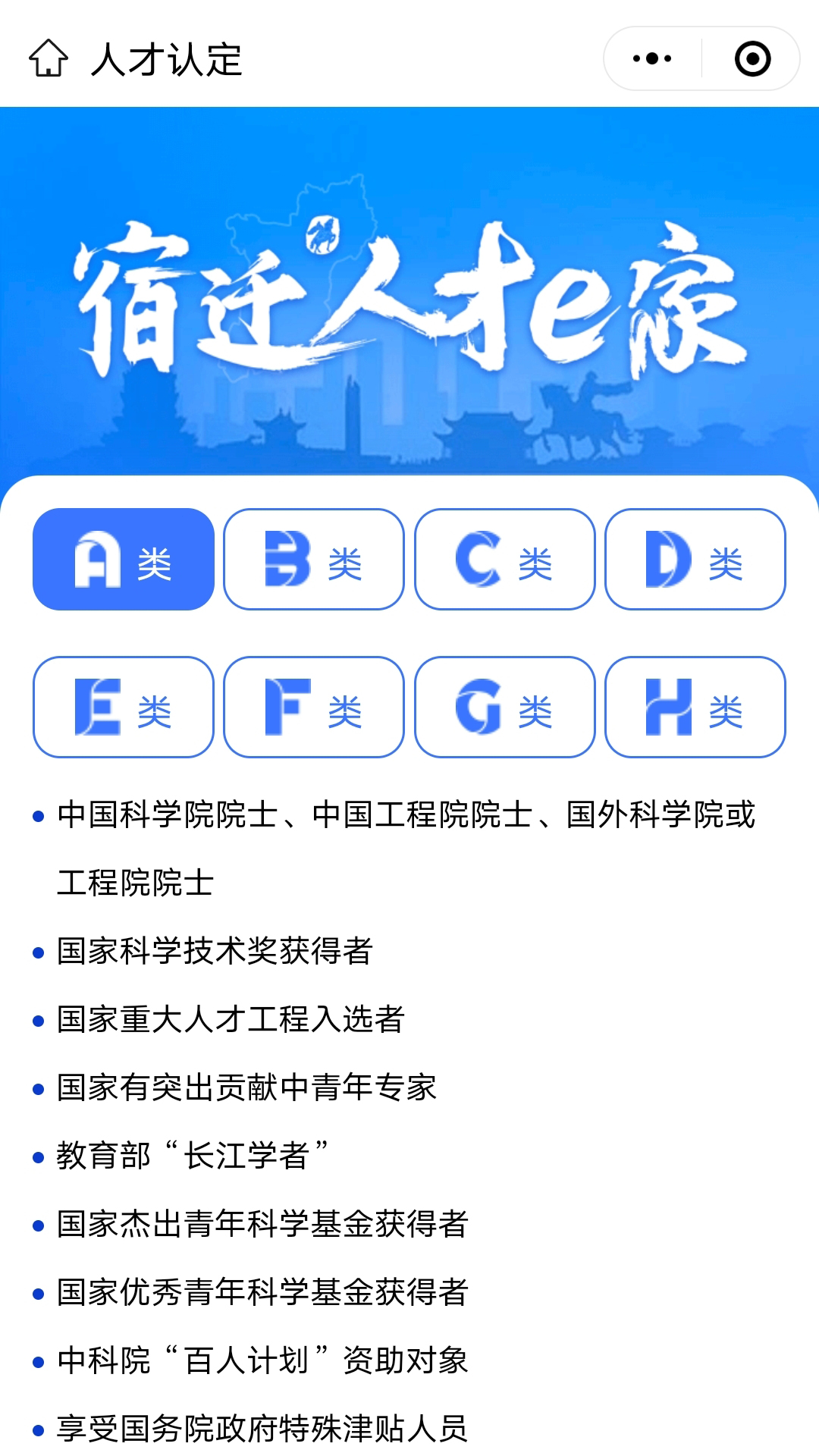Viewport: 819px width, 1456px height.
Task: Select the E类 category icon
Action: 123,708
